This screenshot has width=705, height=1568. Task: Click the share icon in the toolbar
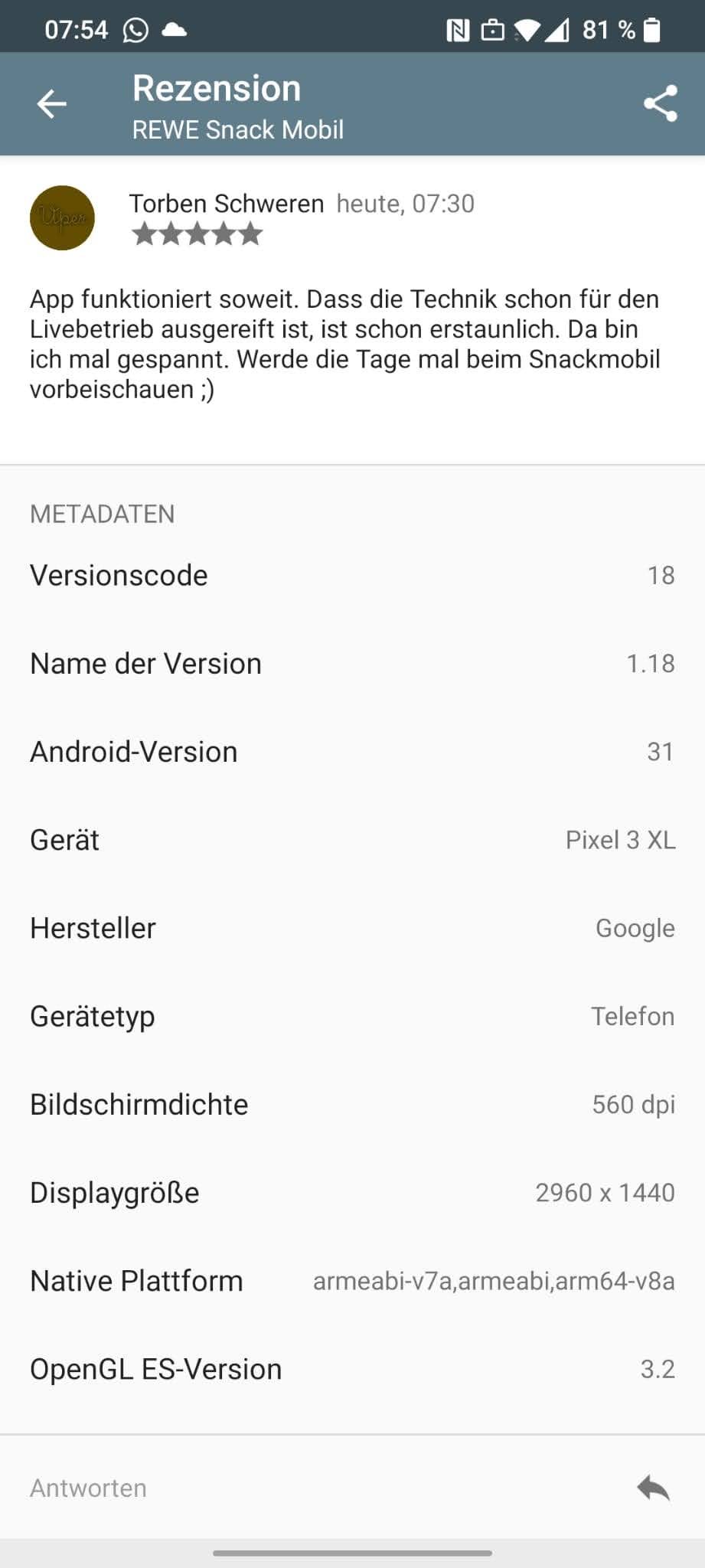point(660,104)
